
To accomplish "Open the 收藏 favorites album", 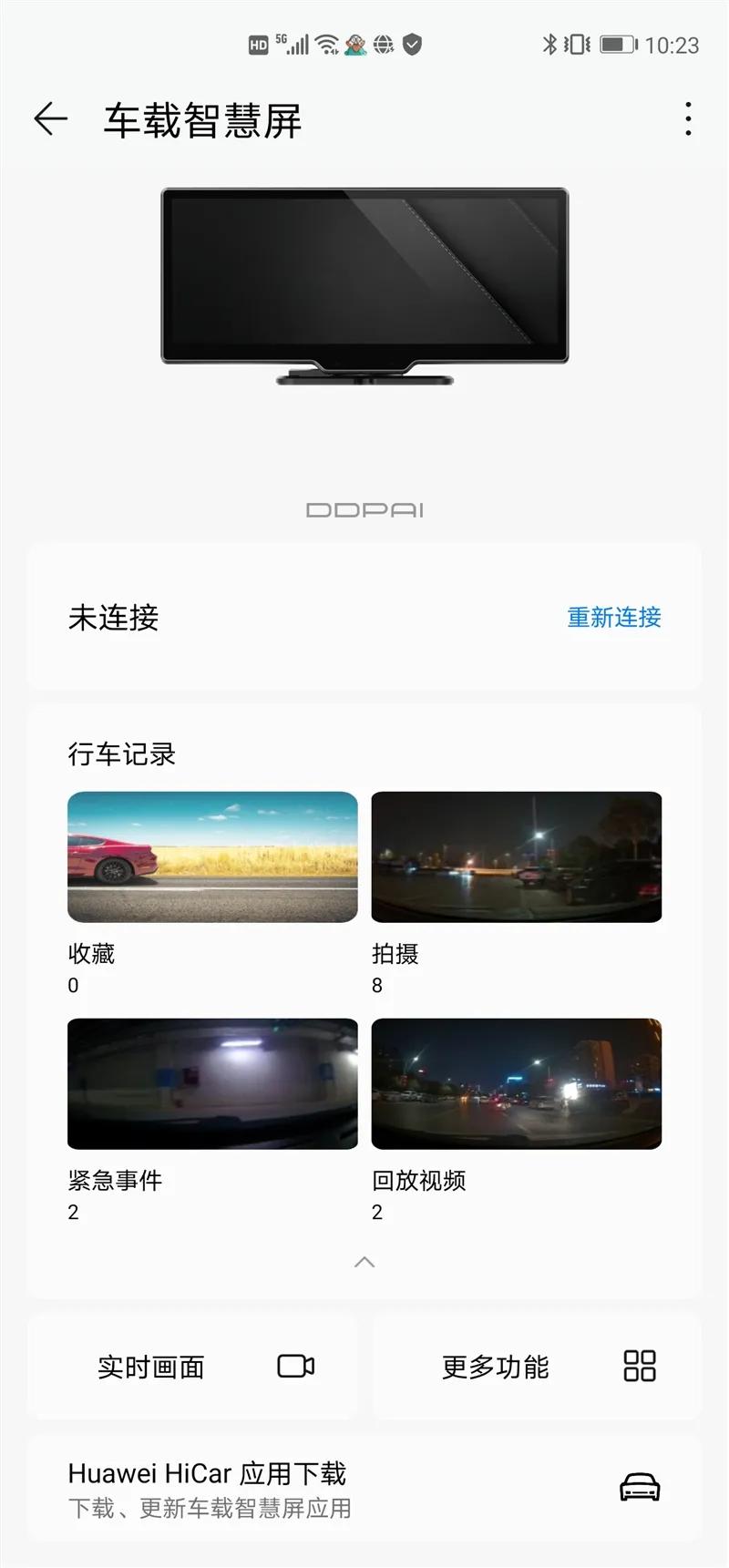I will point(212,856).
